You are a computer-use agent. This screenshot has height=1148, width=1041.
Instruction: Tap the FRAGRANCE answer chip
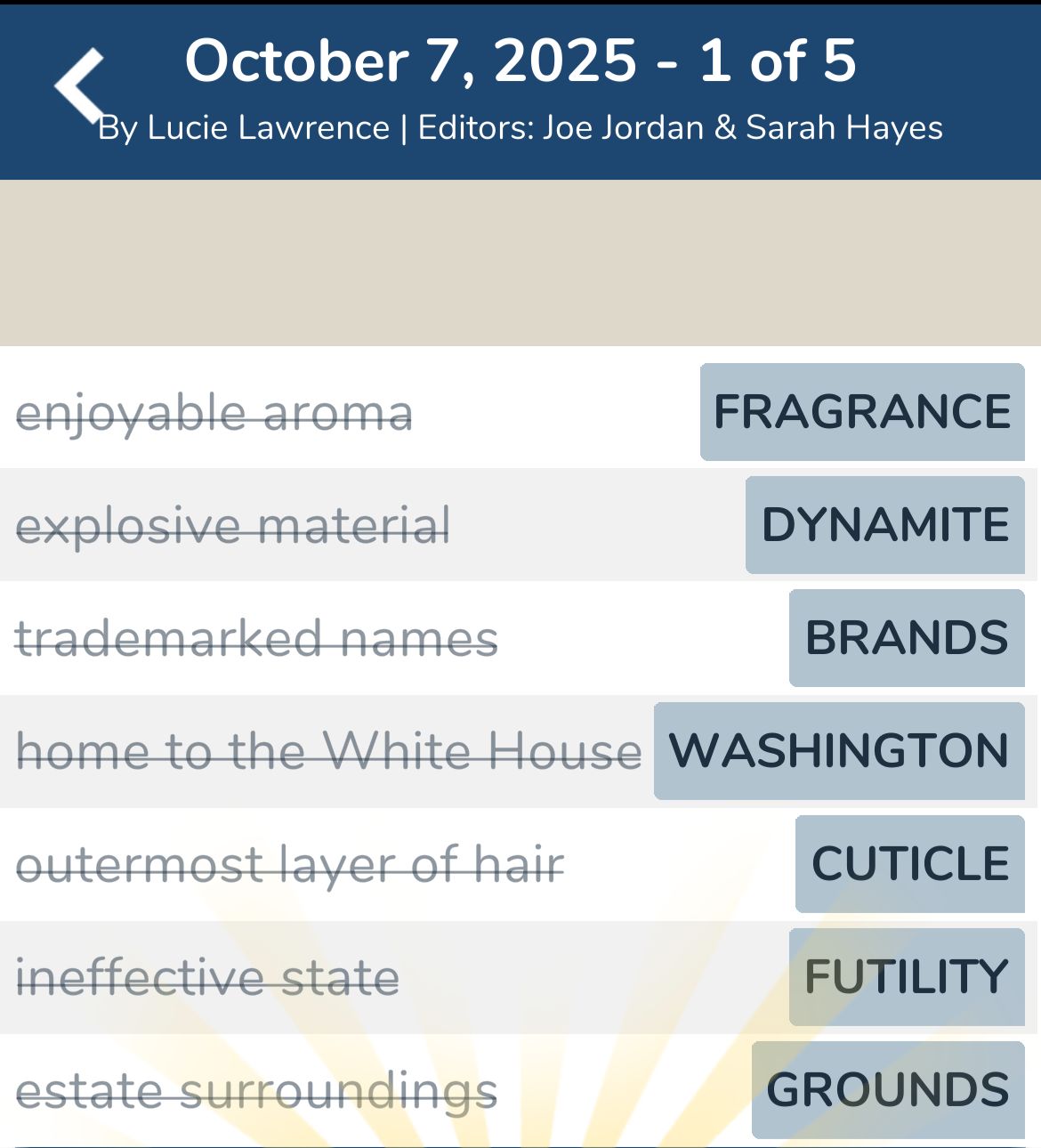tap(861, 412)
